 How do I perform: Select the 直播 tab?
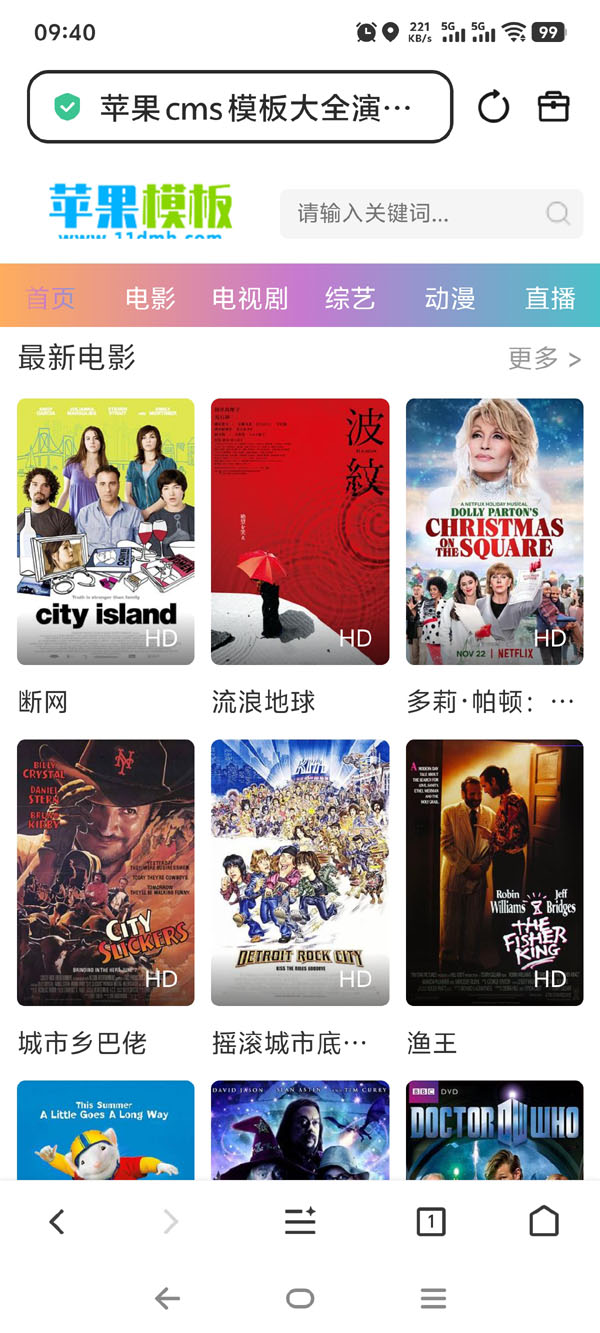point(550,298)
